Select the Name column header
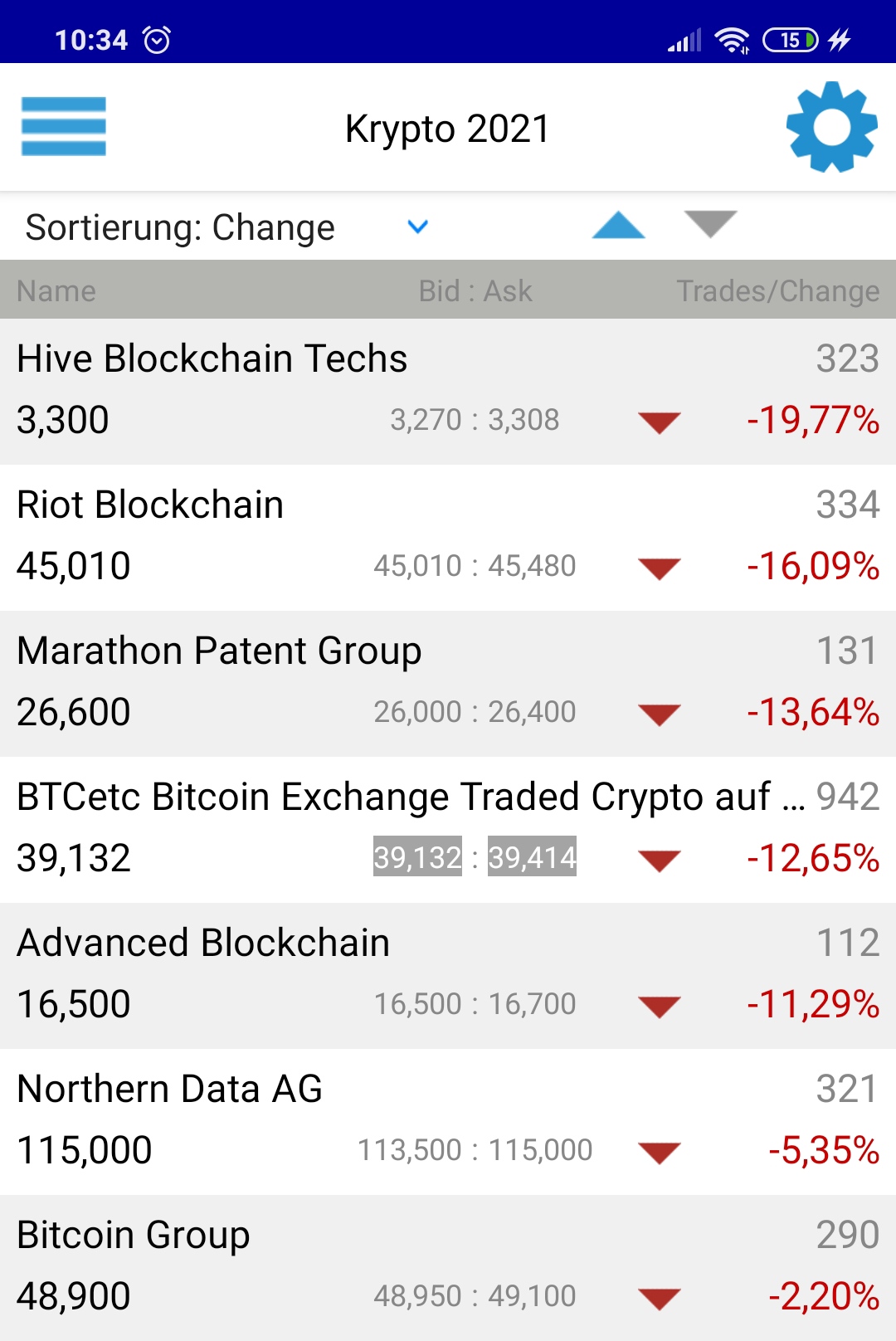Viewport: 896px width, 1341px height. point(56,290)
